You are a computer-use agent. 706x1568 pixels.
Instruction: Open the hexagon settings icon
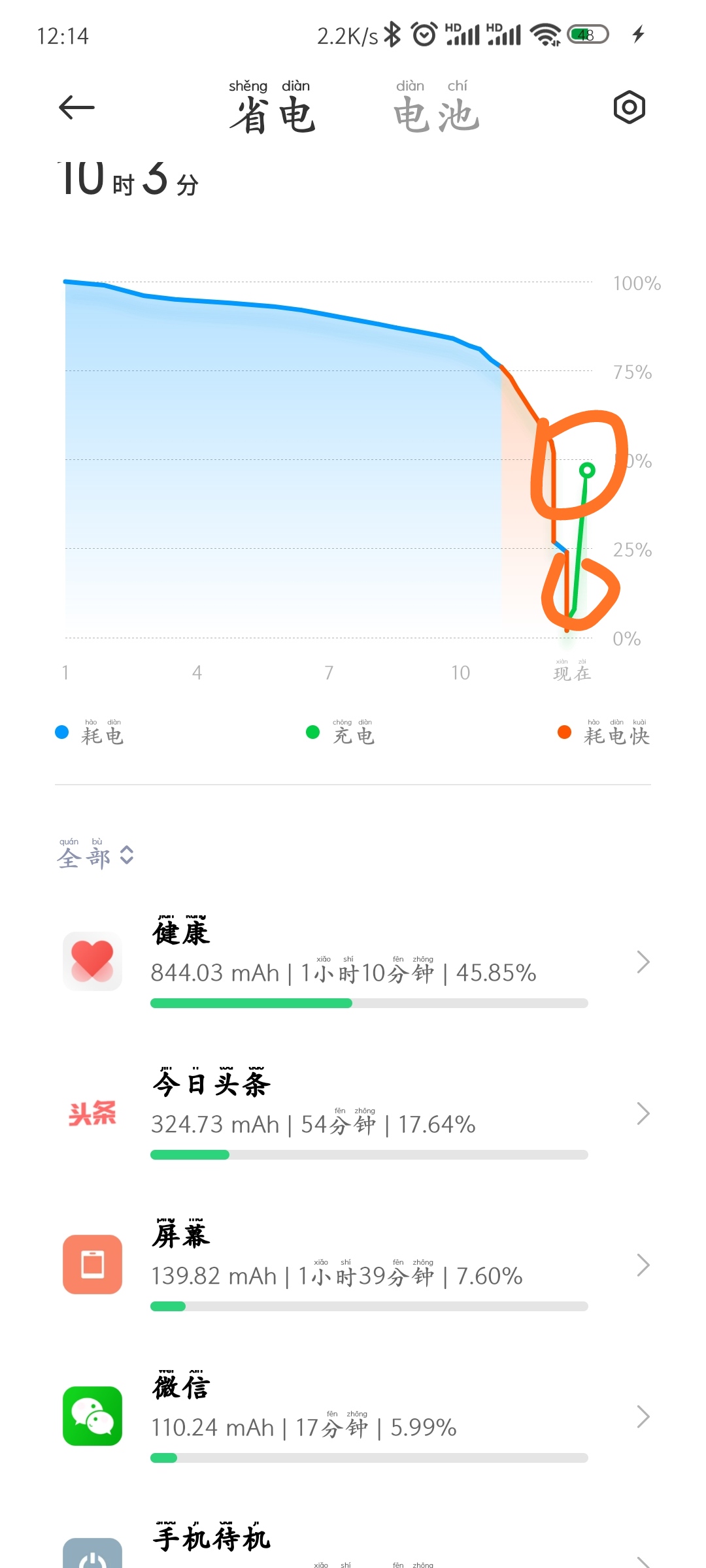(629, 107)
